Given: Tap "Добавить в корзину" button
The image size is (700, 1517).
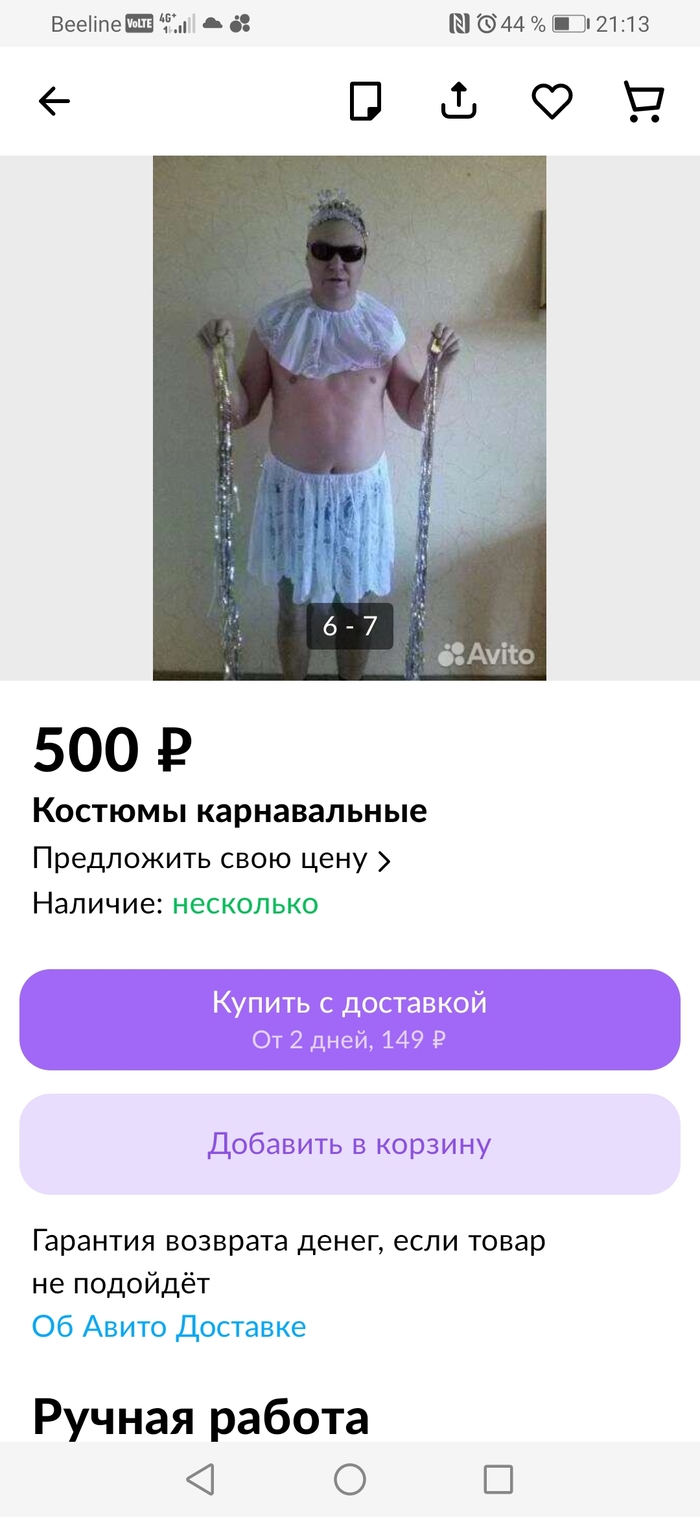Looking at the screenshot, I should point(350,1144).
